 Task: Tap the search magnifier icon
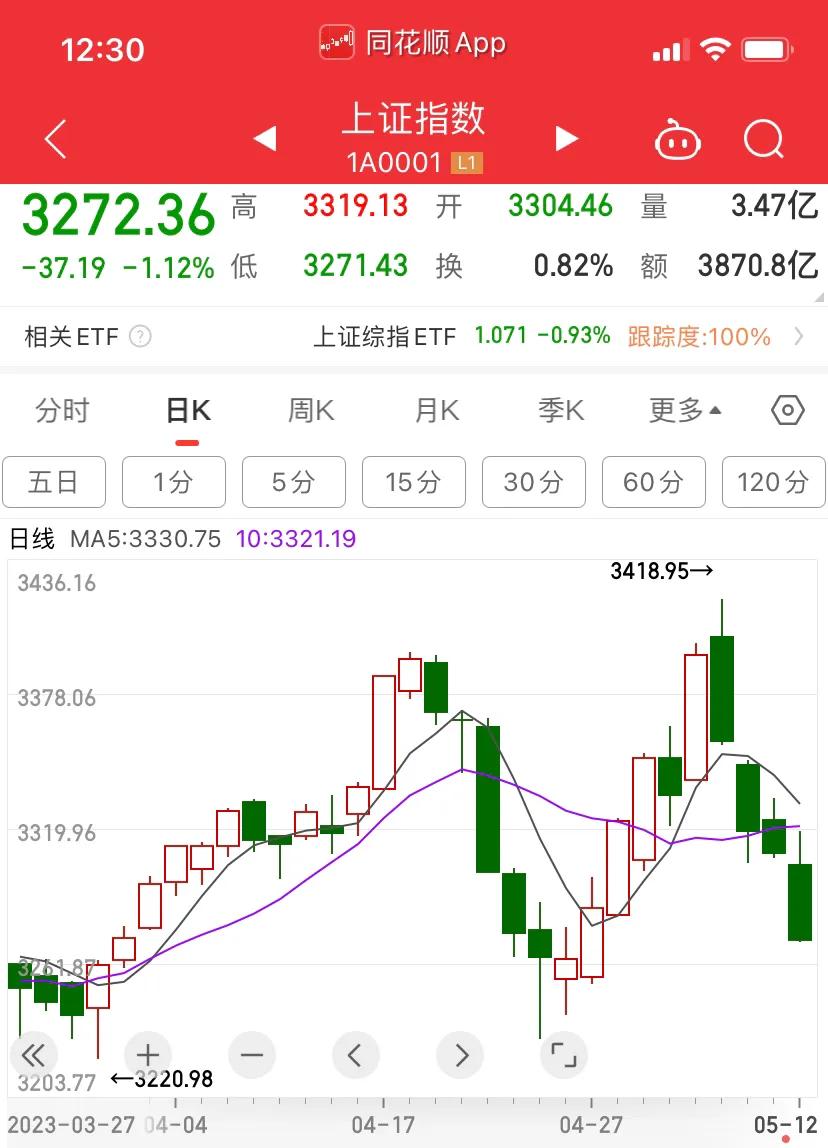tap(764, 139)
